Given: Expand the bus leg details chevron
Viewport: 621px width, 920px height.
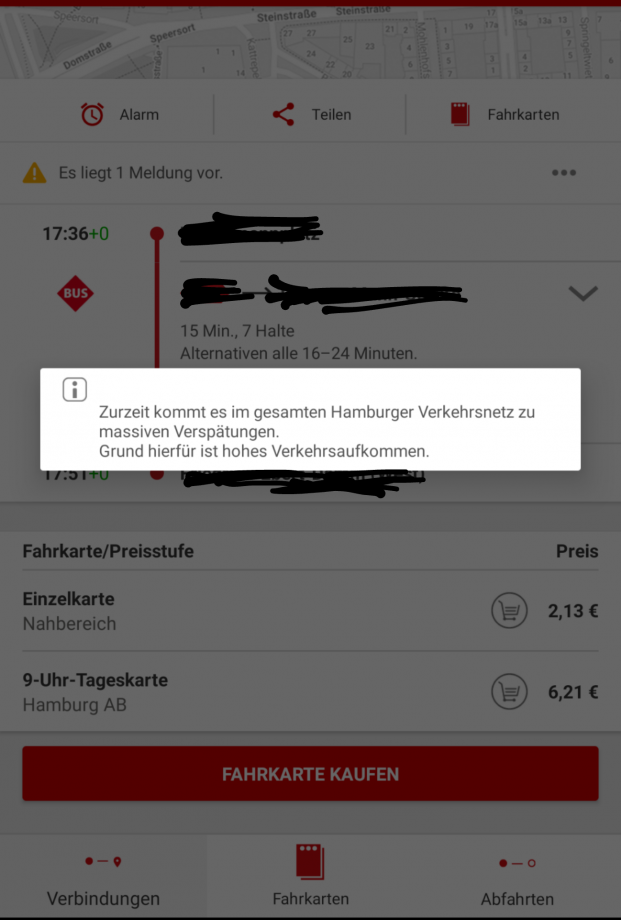Looking at the screenshot, I should pos(582,293).
